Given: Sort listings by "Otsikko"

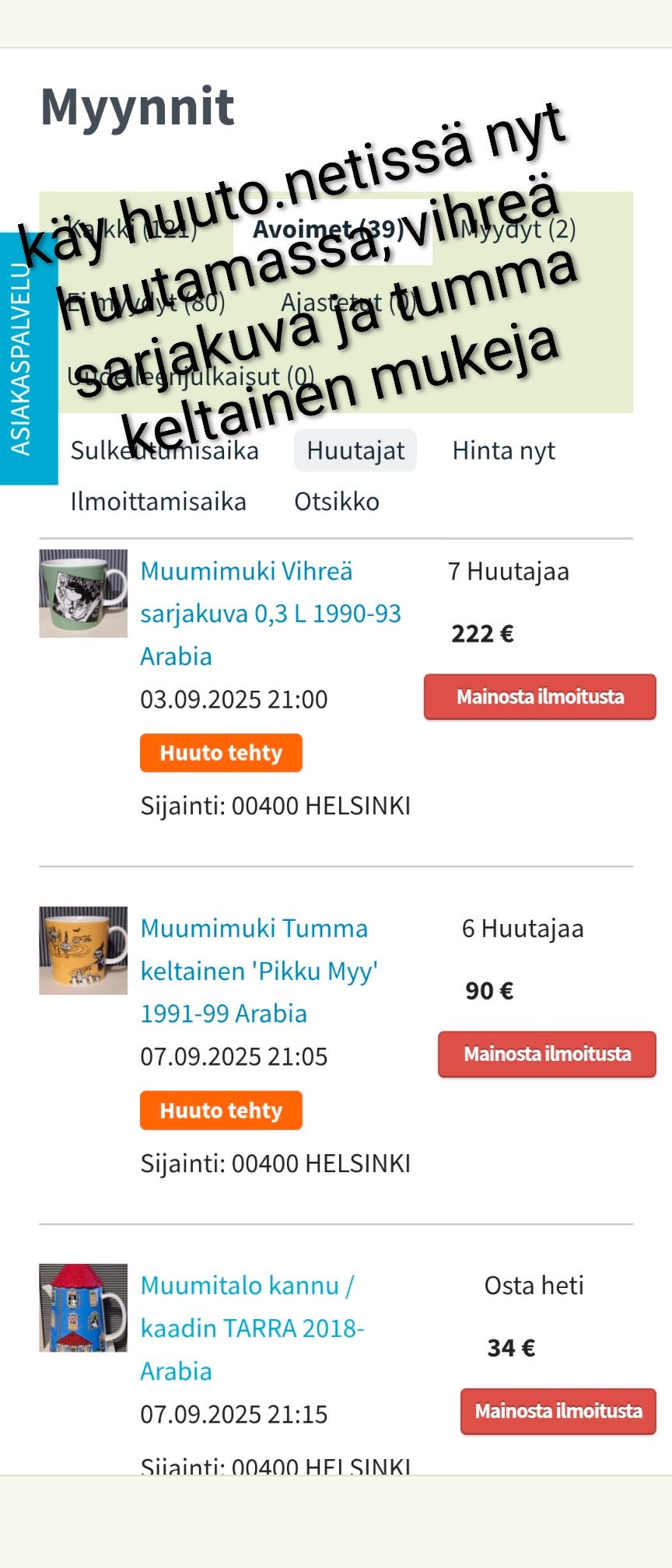Looking at the screenshot, I should [336, 501].
